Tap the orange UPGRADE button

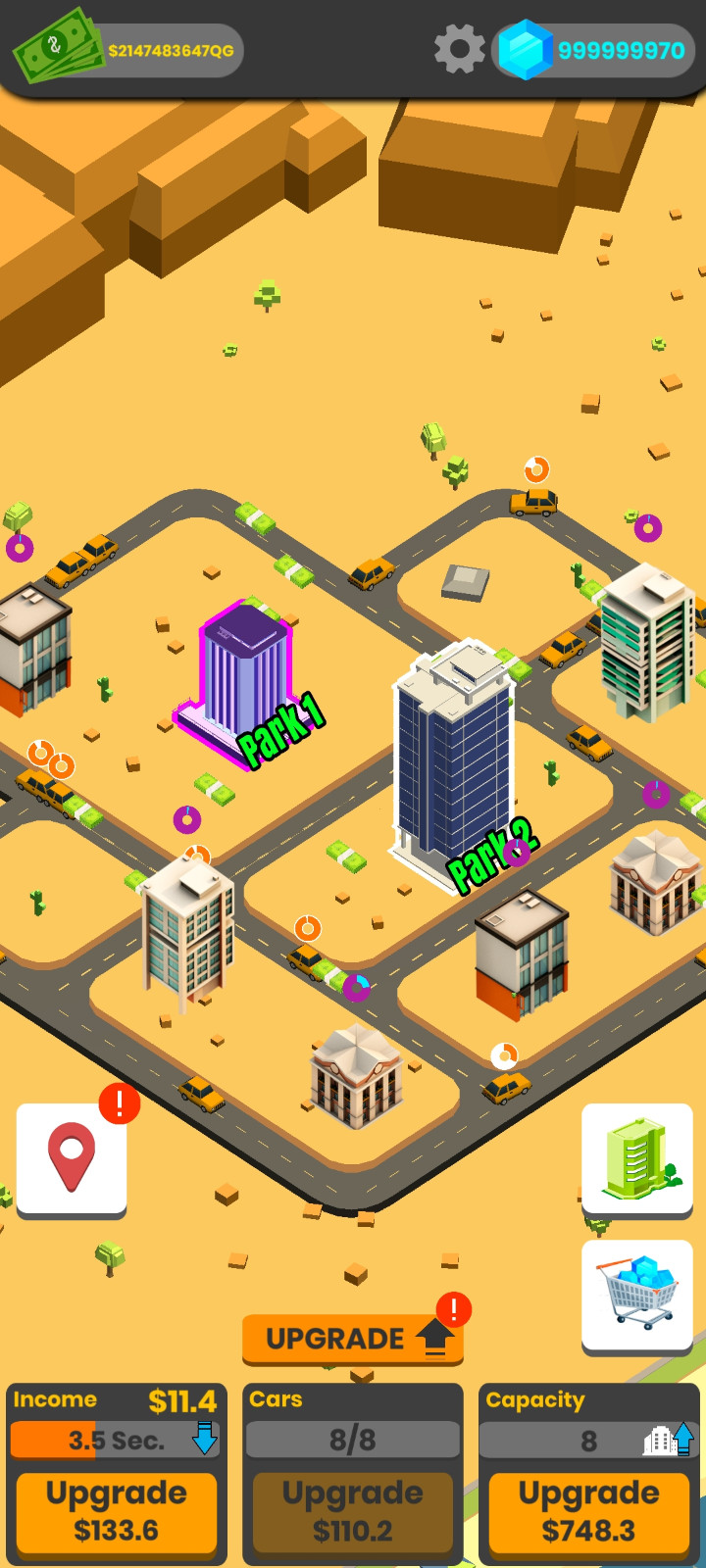click(352, 1339)
